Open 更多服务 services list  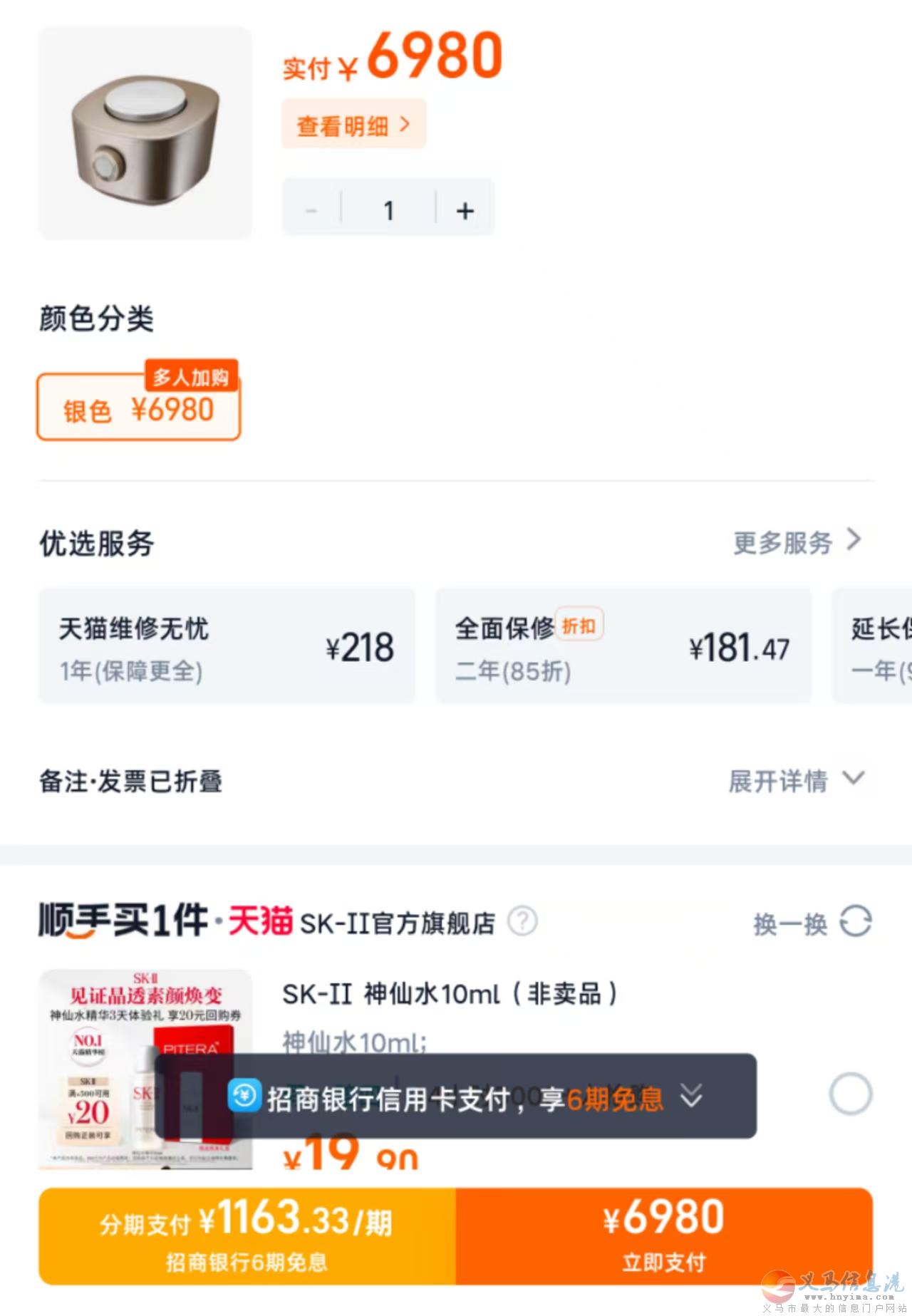[x=797, y=542]
